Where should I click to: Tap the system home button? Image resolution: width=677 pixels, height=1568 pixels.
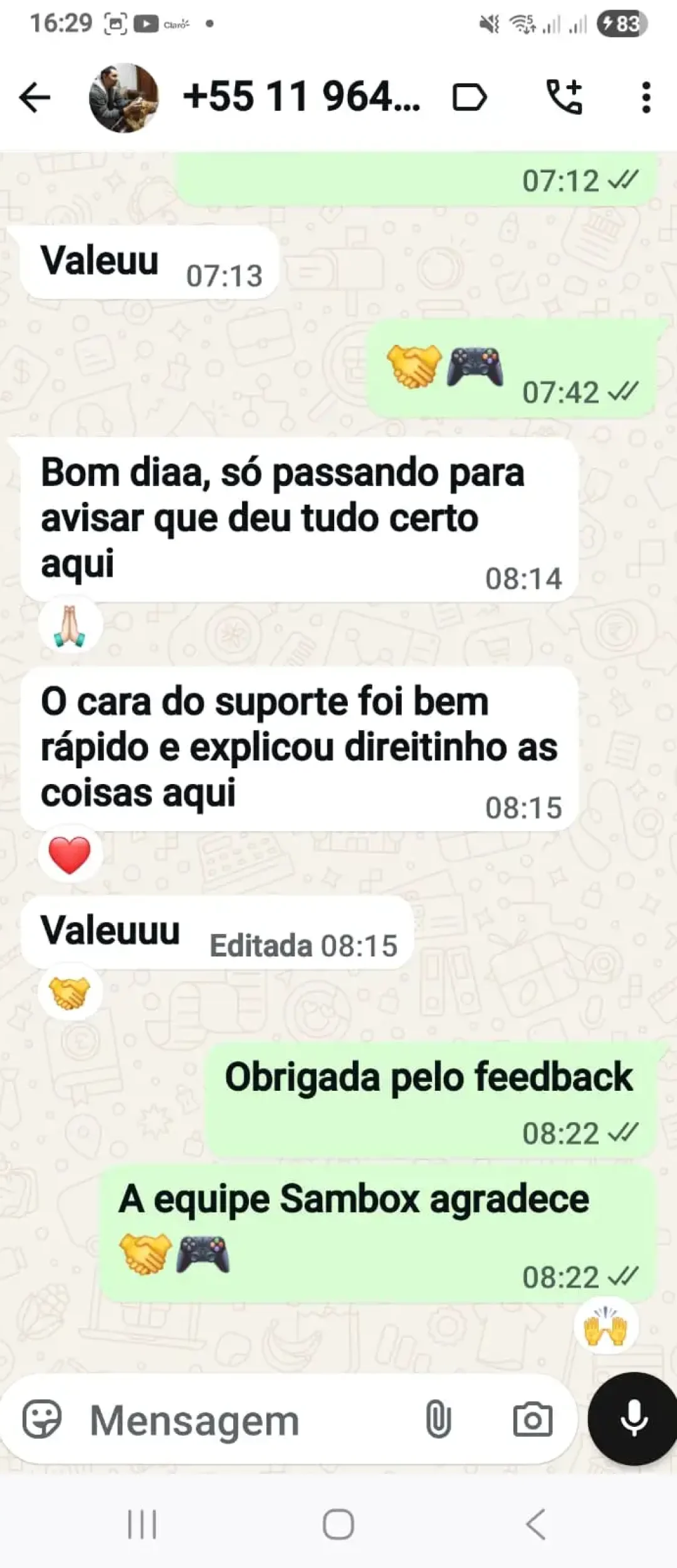point(338,1524)
